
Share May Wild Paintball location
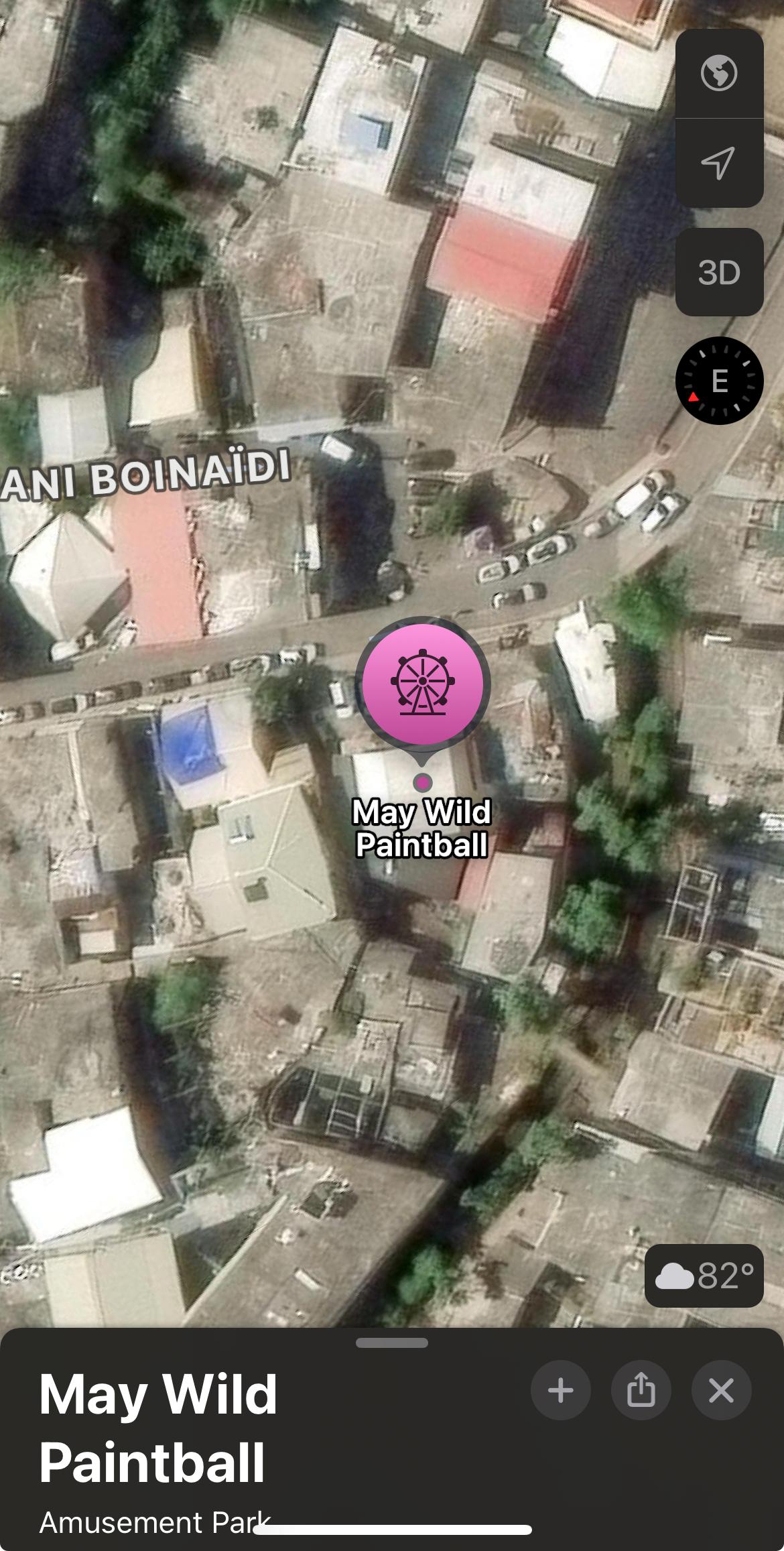[641, 1391]
